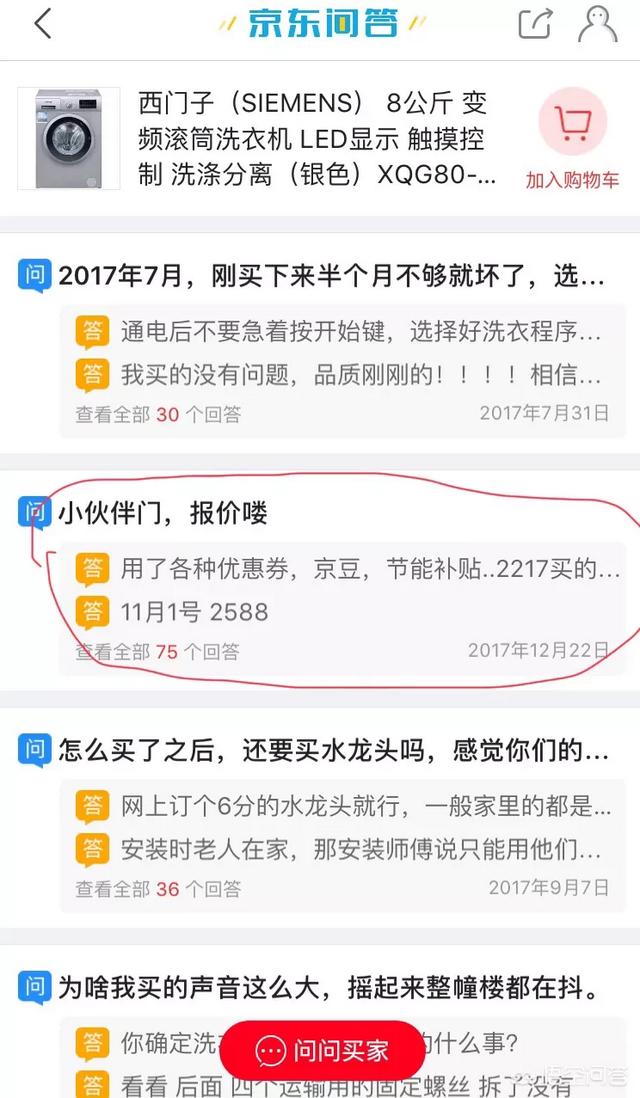Open the question 小伙伴门，报价喽
This screenshot has height=1098, width=640.
tap(163, 513)
